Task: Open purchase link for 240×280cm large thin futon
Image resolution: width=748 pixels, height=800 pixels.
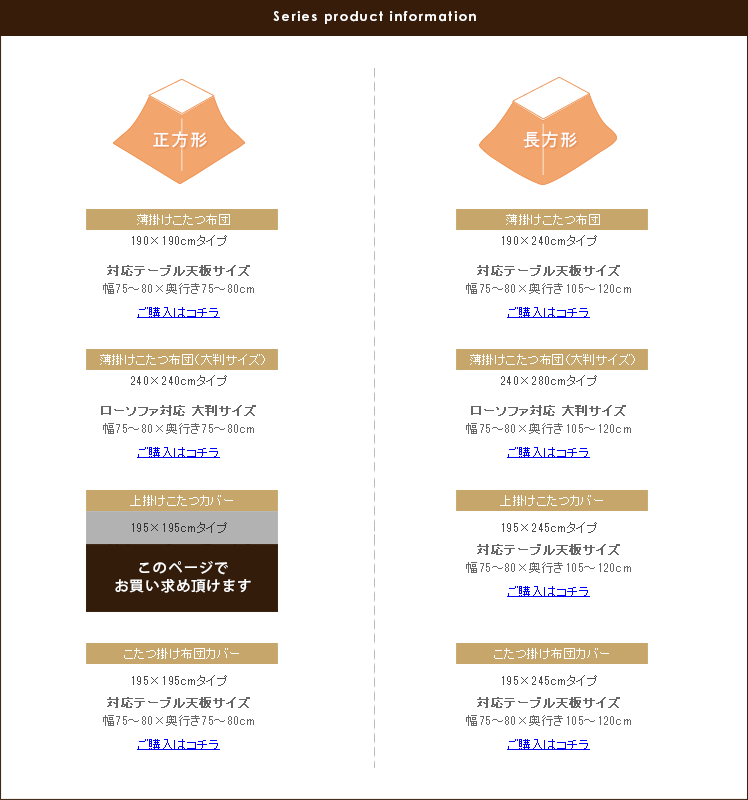Action: point(548,452)
